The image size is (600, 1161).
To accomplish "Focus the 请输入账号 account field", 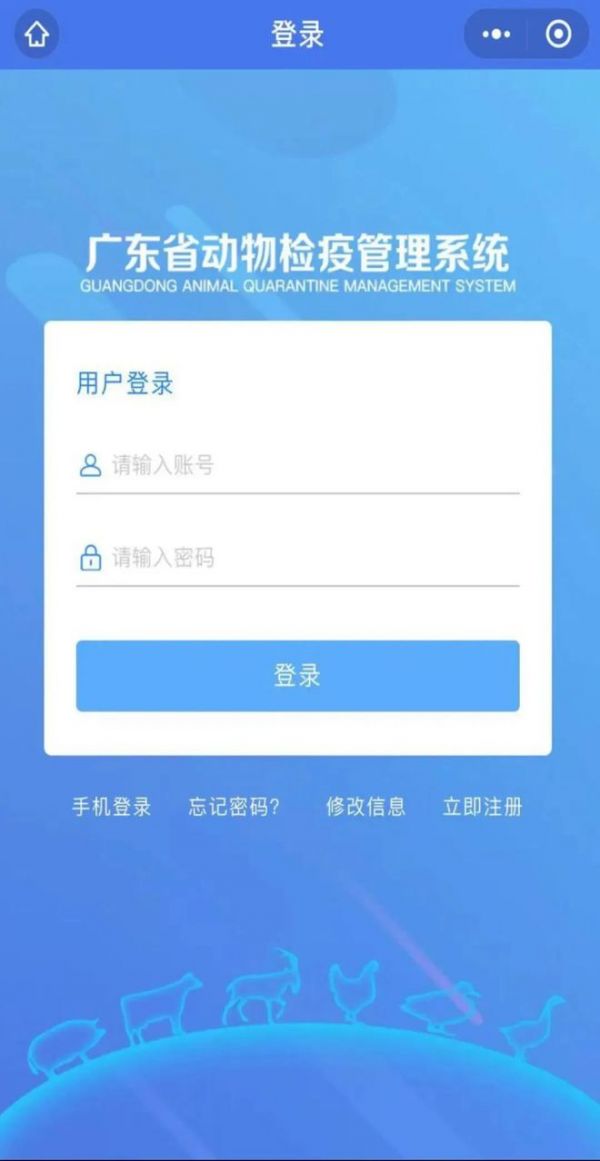I will (298, 466).
